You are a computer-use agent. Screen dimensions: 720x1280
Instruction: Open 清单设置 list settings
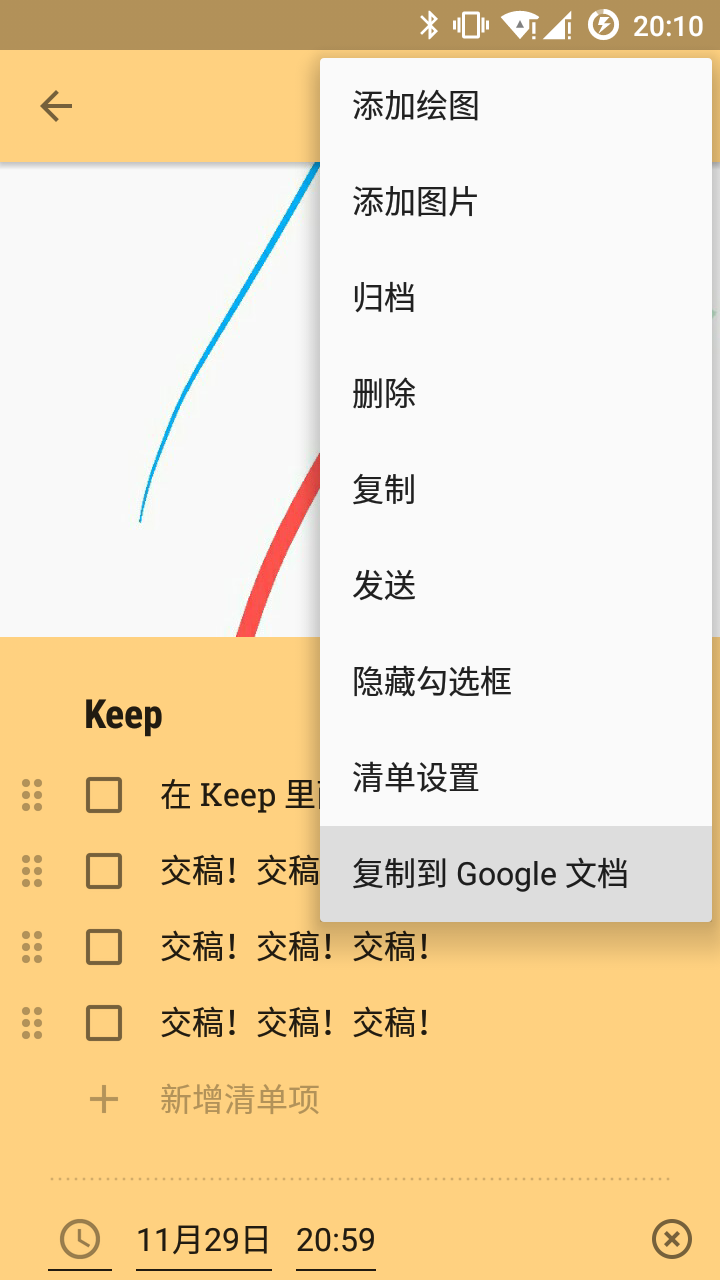point(416,778)
